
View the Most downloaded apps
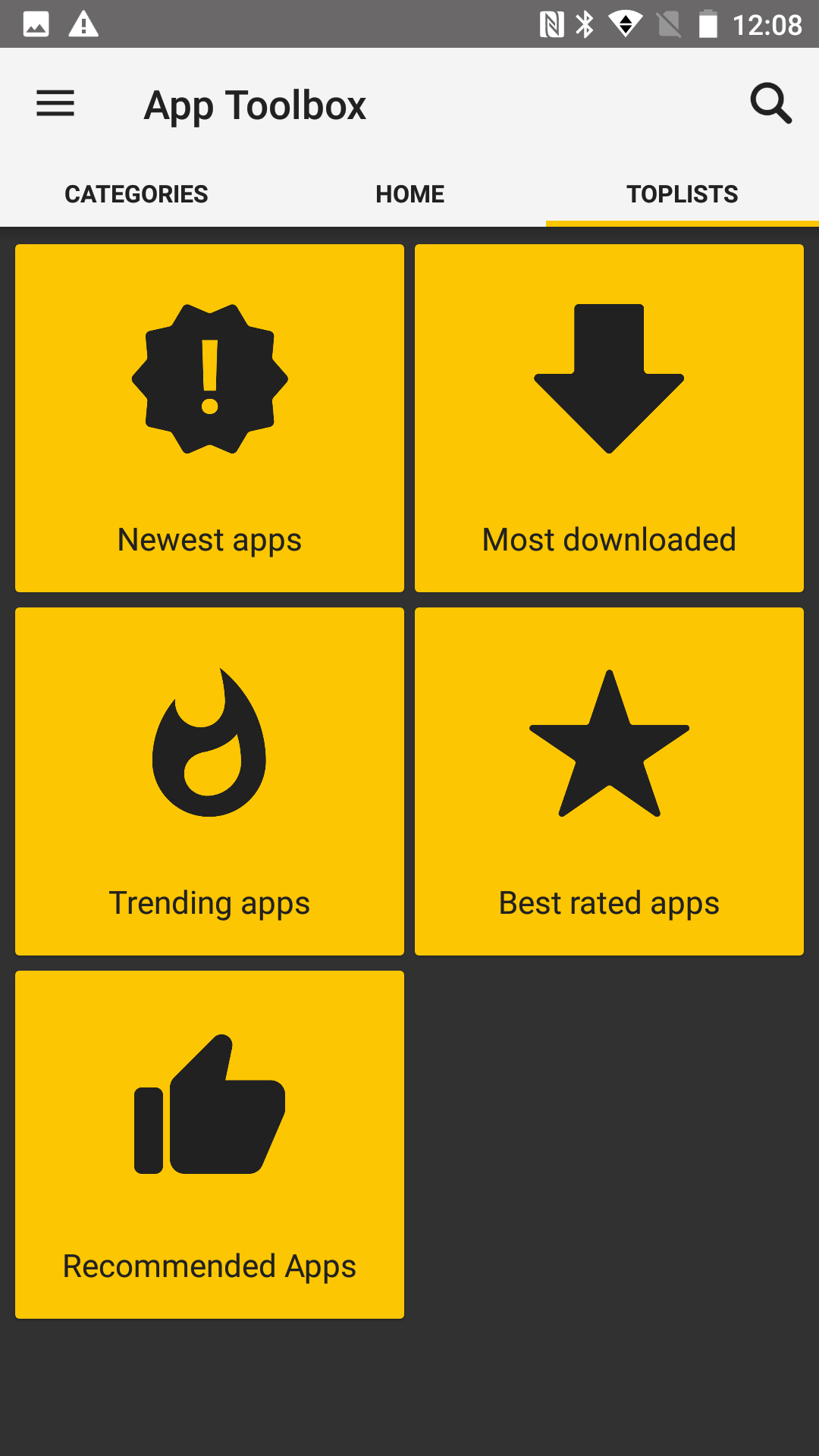coord(609,418)
